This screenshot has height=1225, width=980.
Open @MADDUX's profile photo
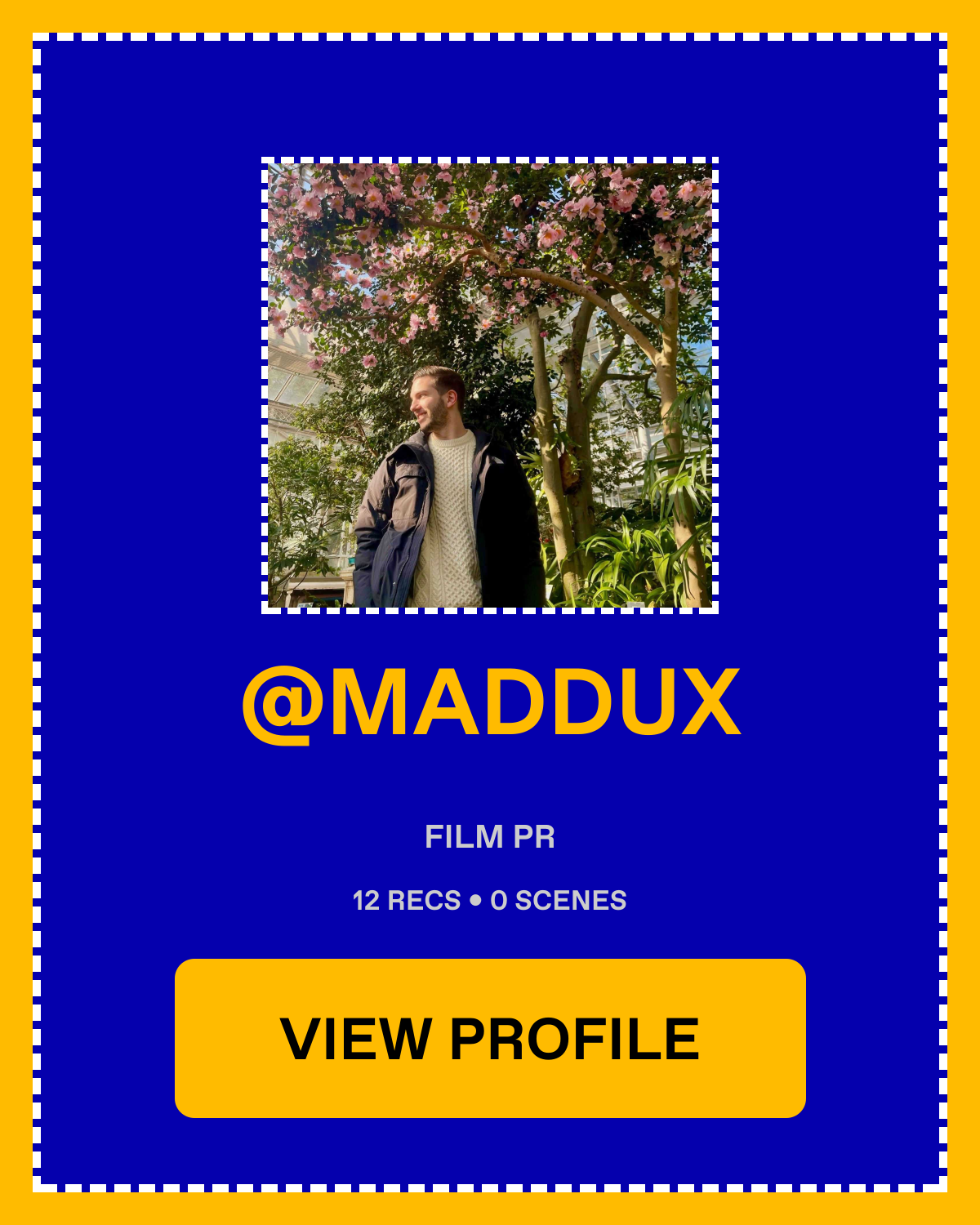click(x=490, y=385)
